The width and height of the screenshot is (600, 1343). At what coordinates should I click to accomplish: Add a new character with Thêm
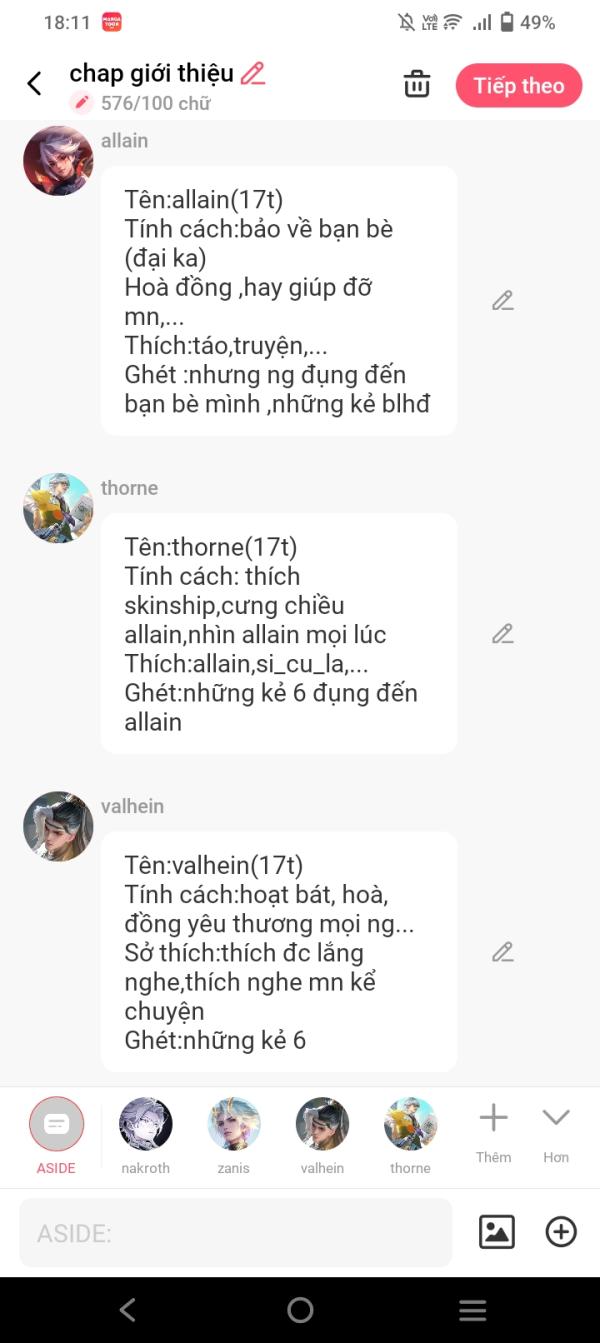click(x=493, y=1130)
